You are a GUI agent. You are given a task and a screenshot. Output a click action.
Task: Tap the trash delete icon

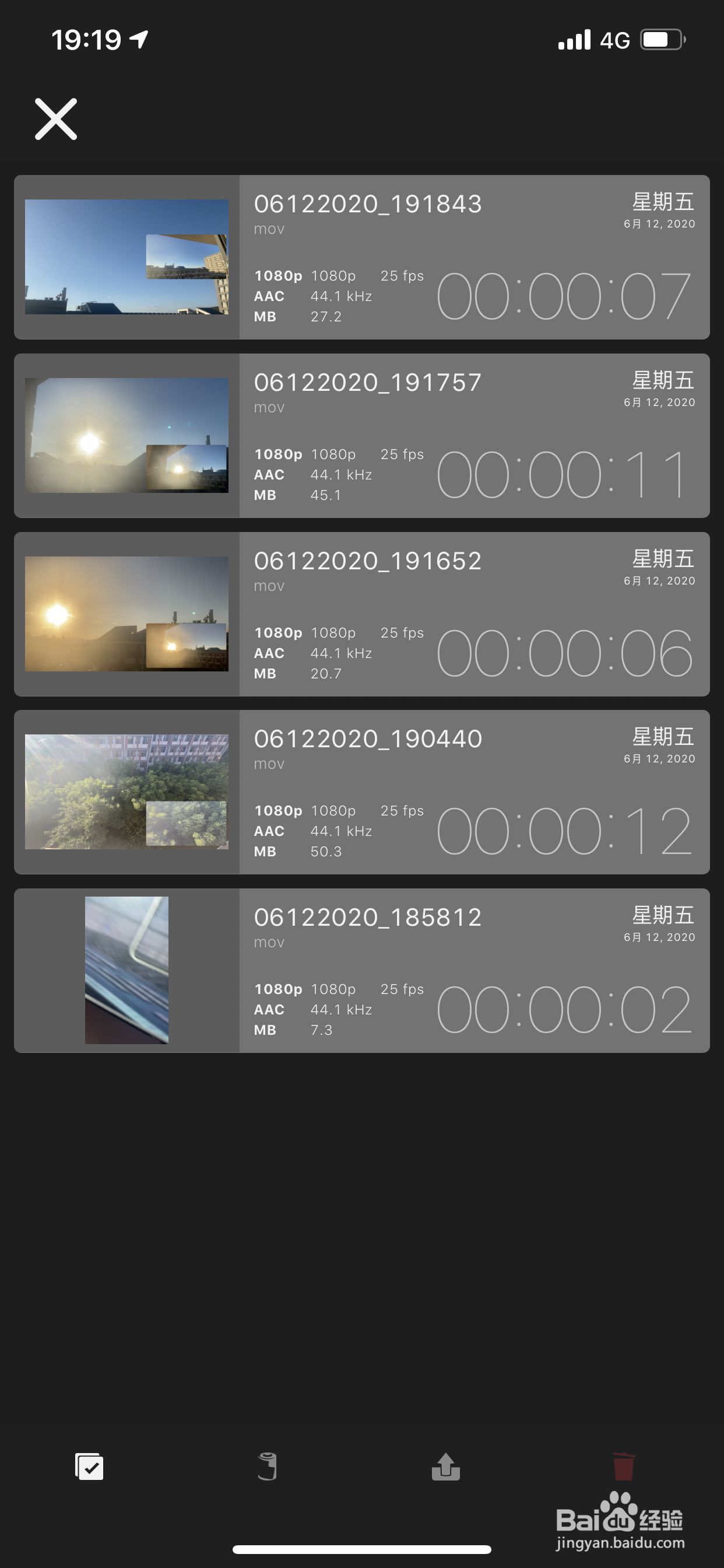click(624, 1467)
